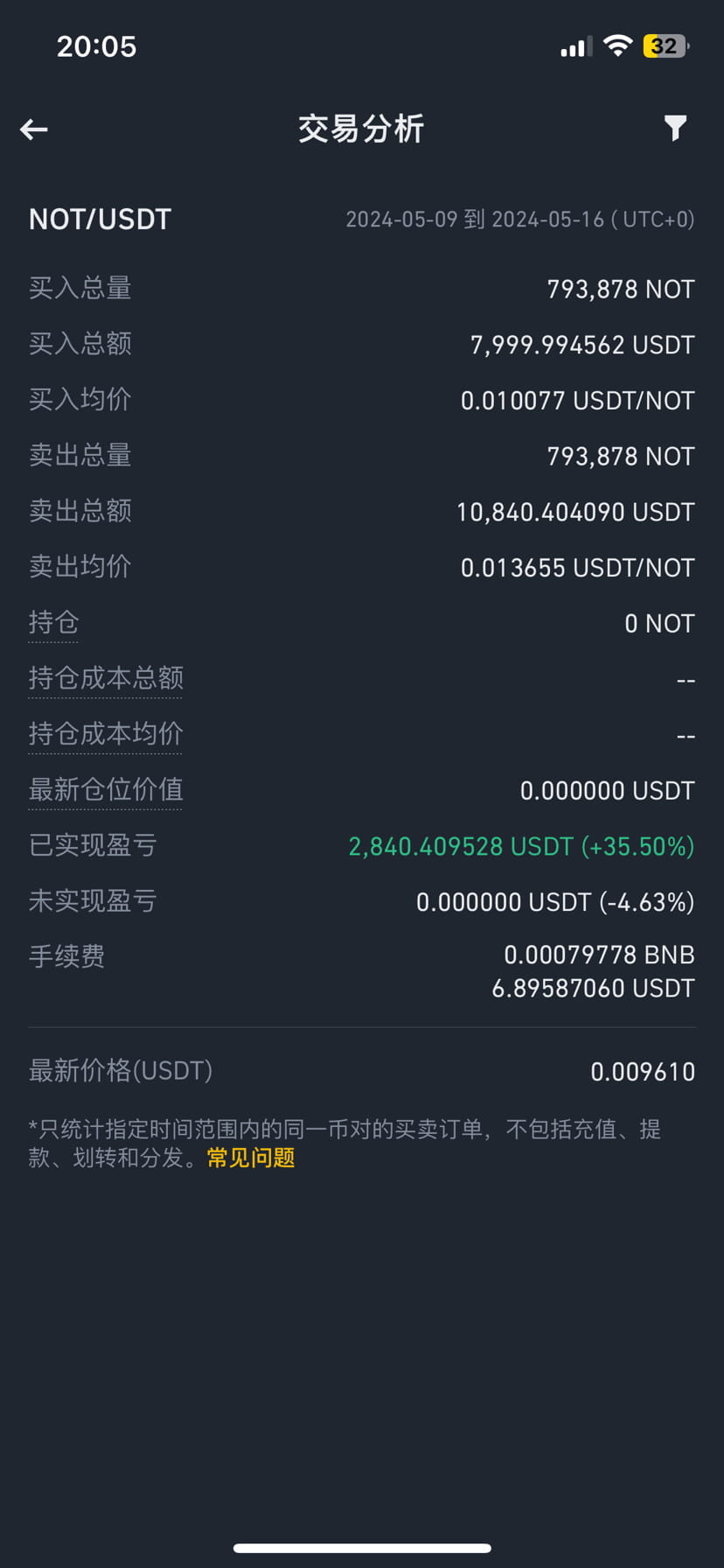This screenshot has width=724, height=1568.
Task: Tap the 持仓 tooltip label
Action: [x=52, y=622]
